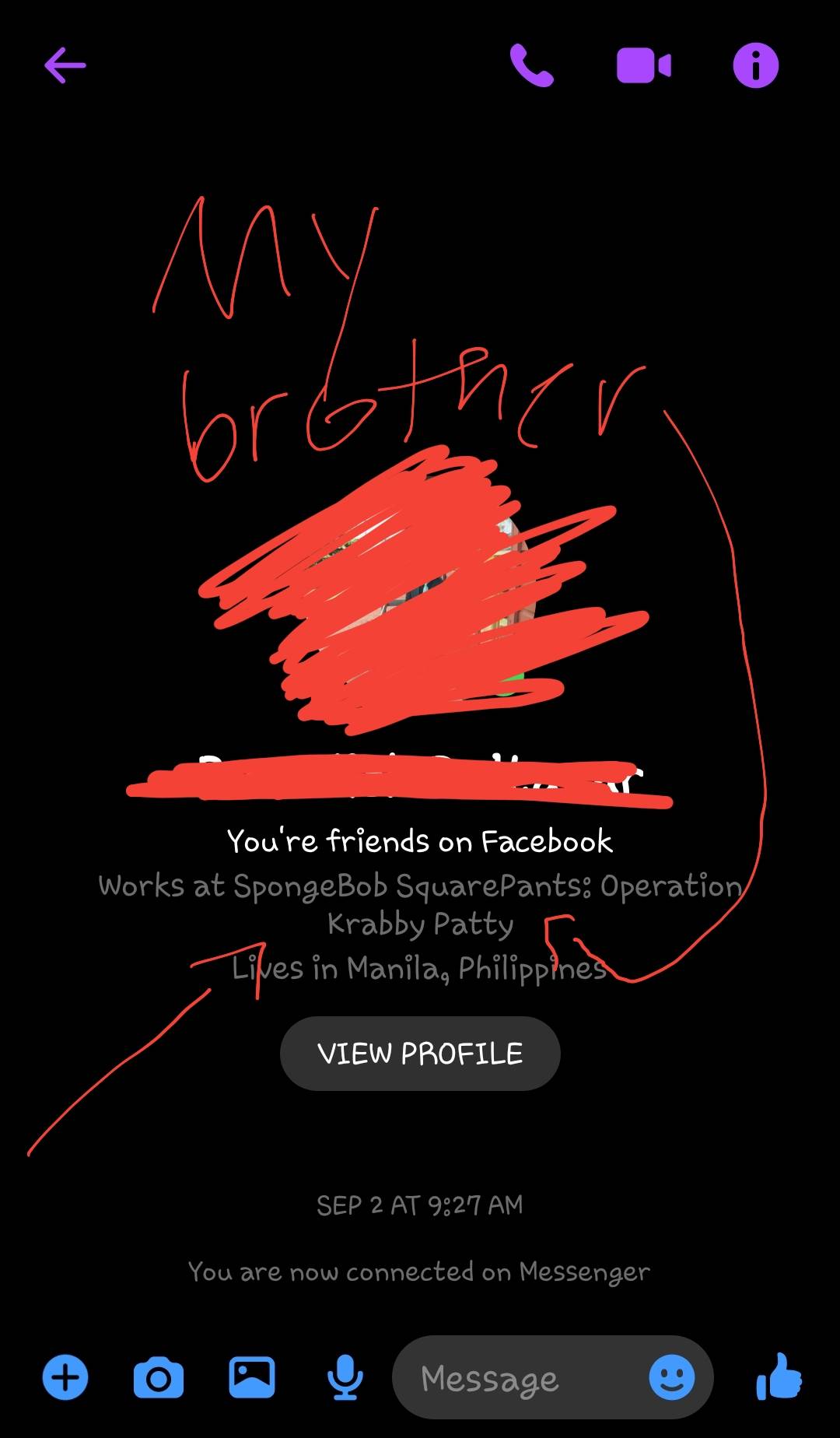Start a video call

click(643, 65)
